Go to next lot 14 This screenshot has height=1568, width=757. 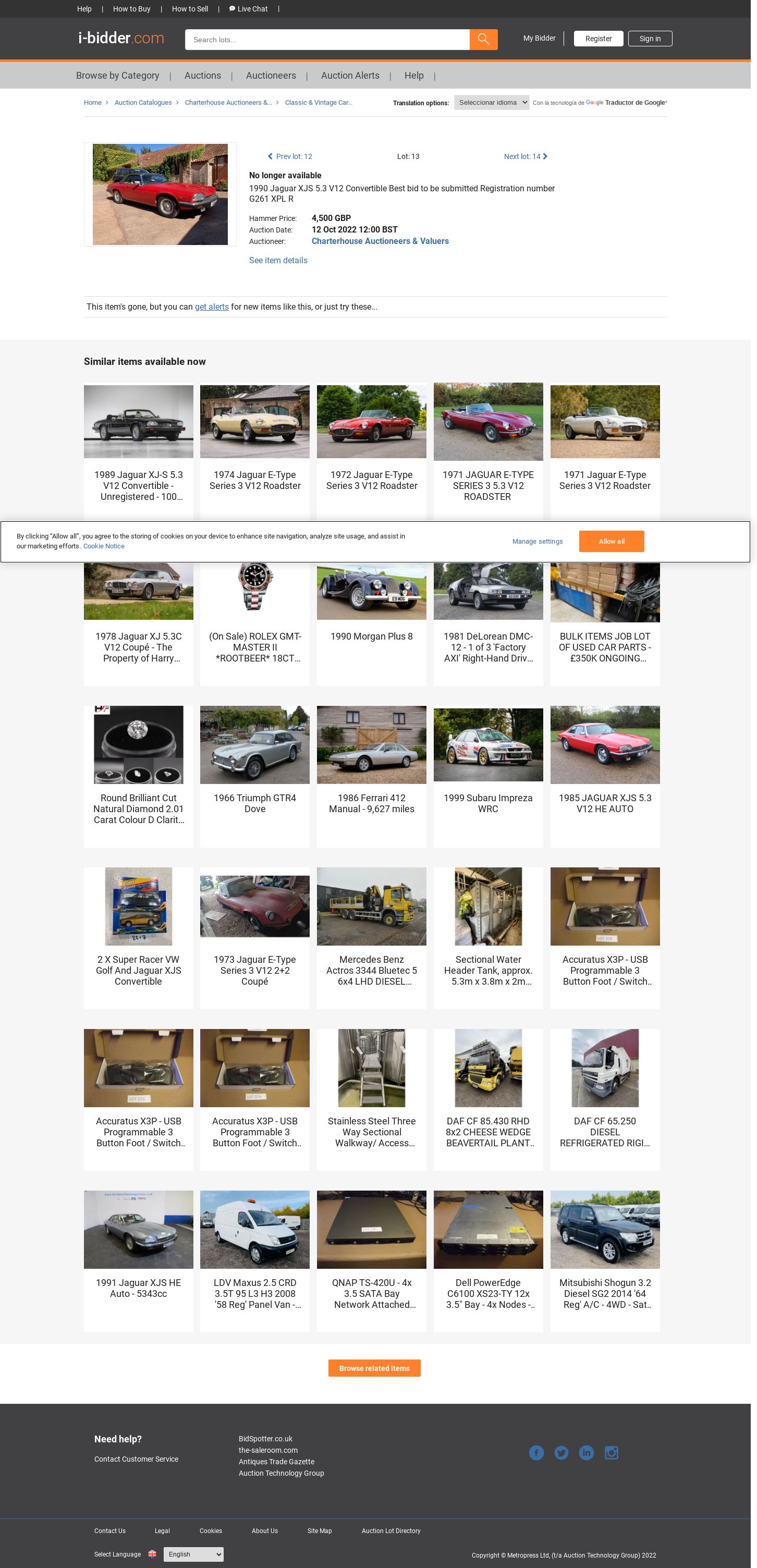click(x=525, y=156)
